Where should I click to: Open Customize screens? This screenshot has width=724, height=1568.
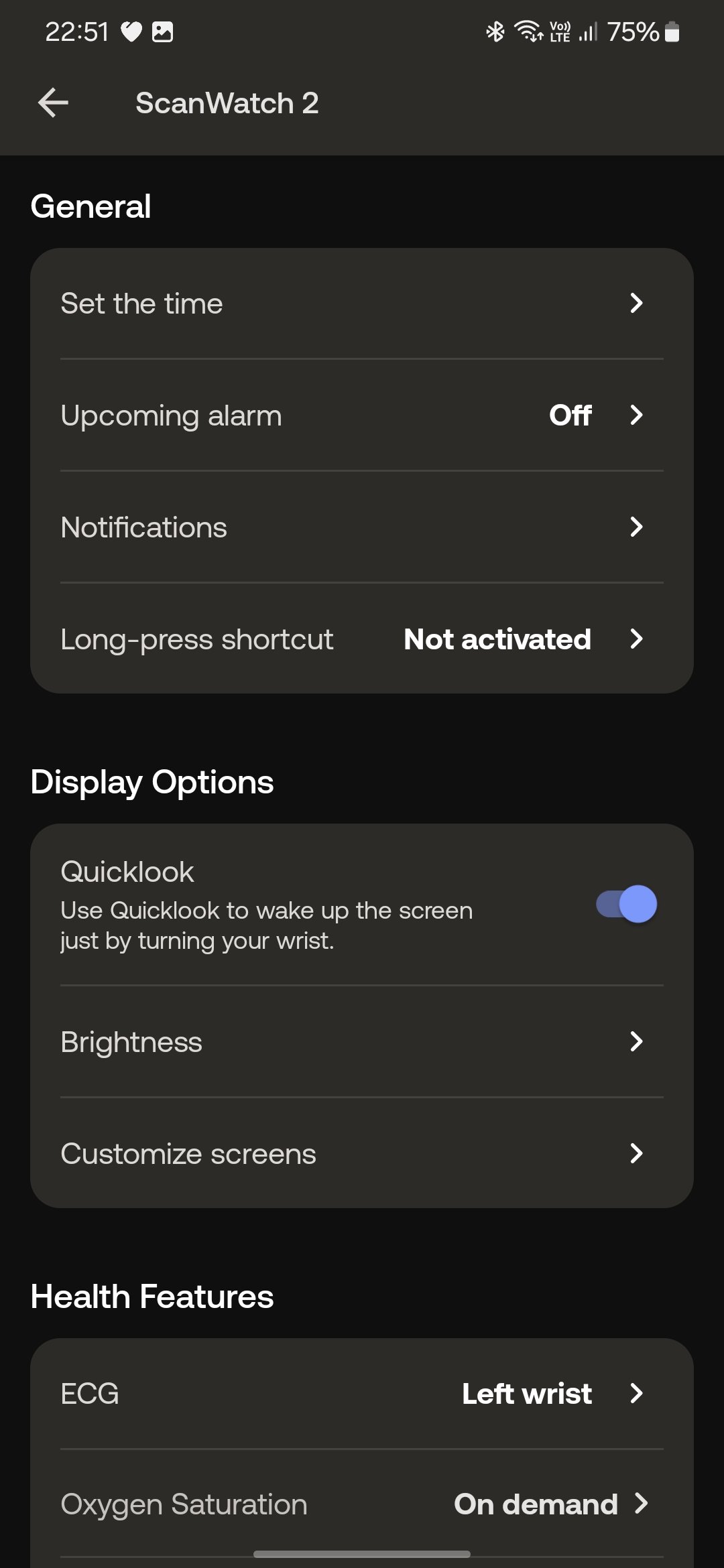point(362,1154)
